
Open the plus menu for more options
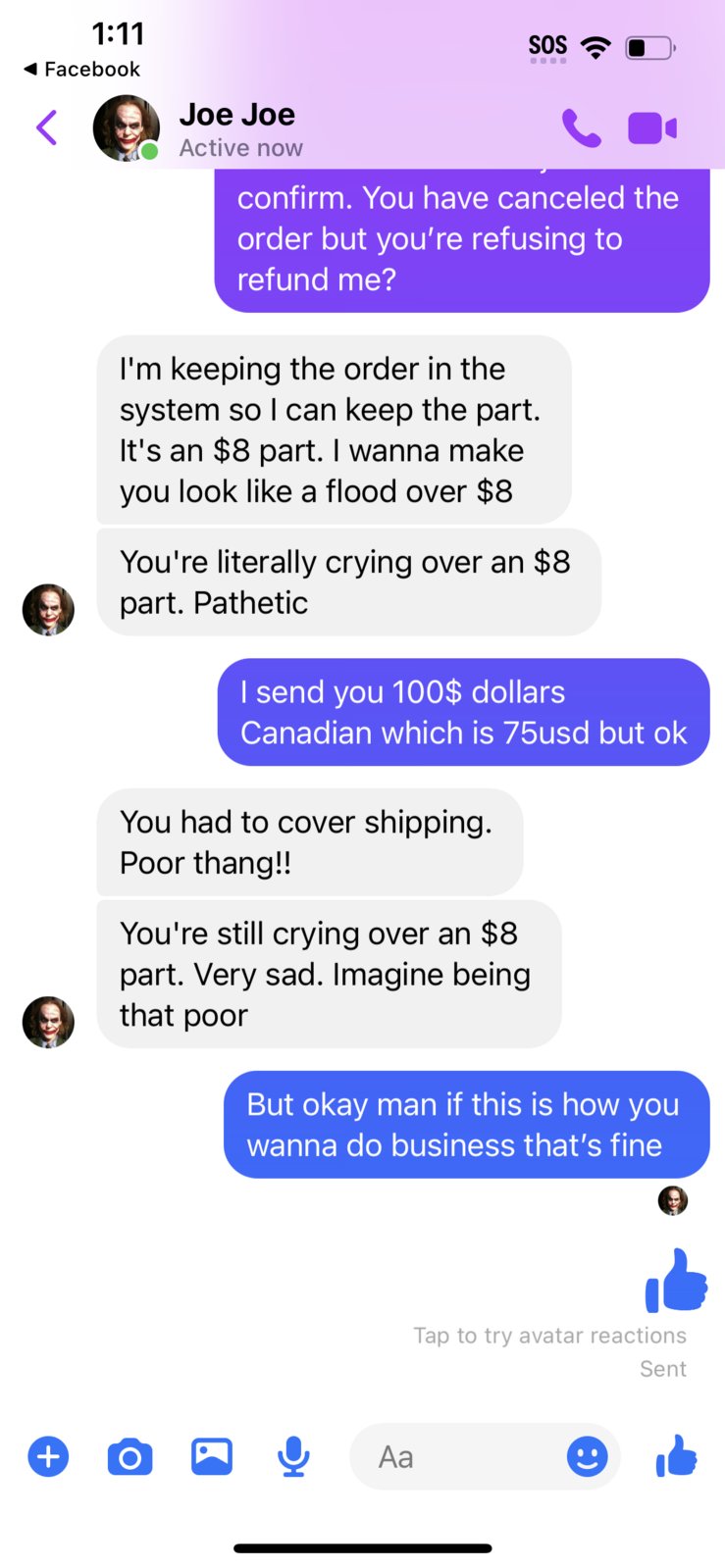[x=48, y=1456]
